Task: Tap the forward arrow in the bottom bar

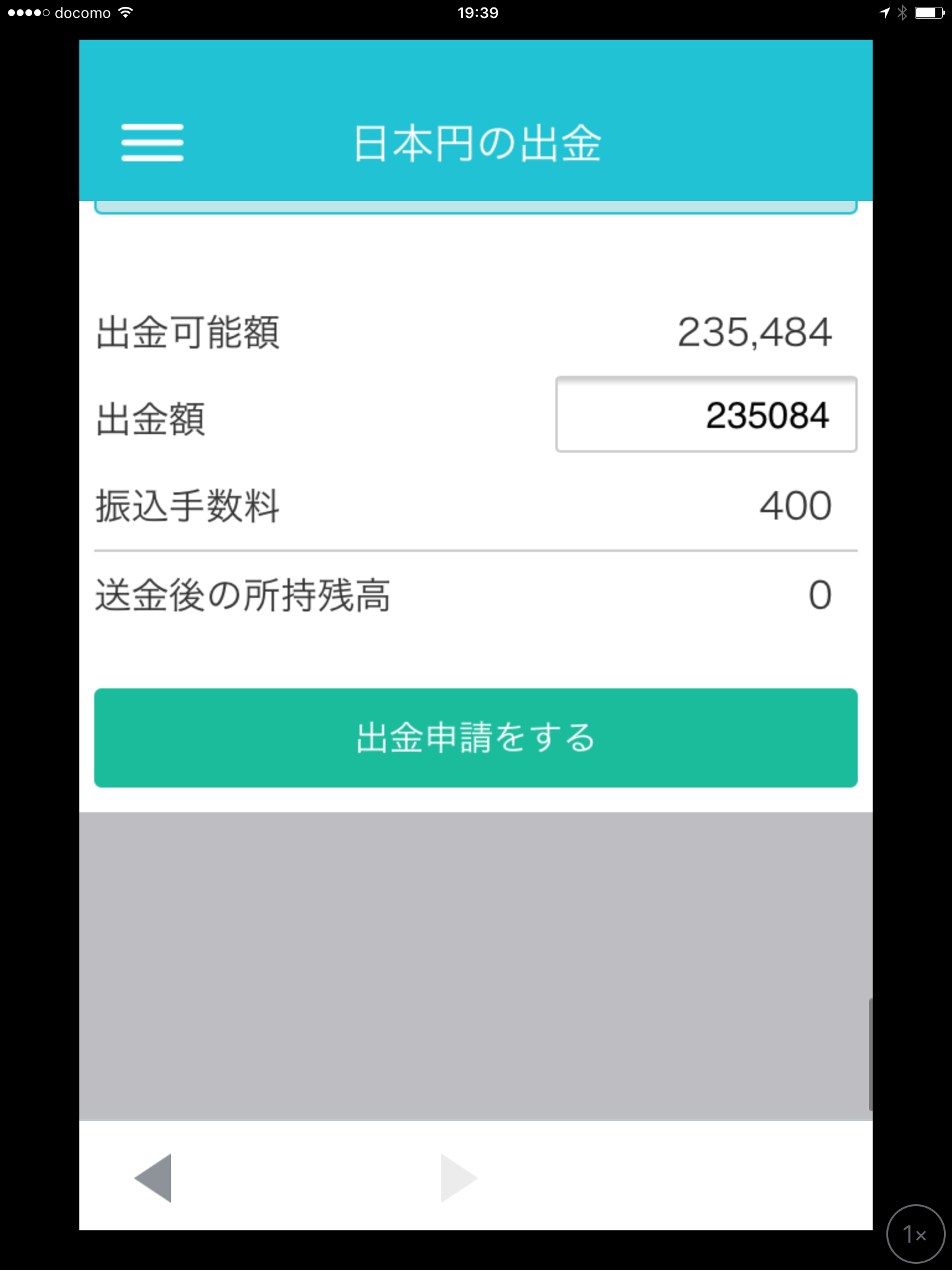Action: (458, 1178)
